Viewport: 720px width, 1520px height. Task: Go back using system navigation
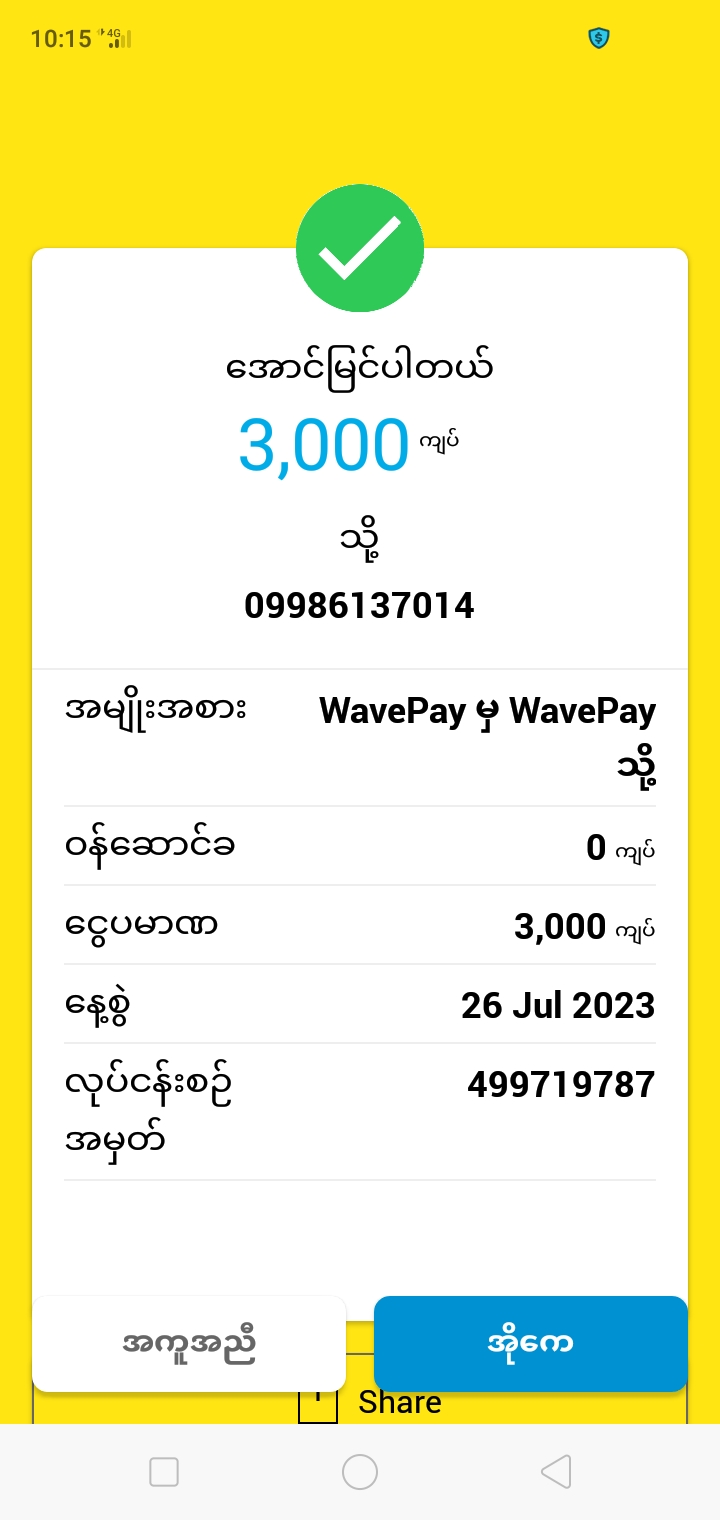(555, 1472)
